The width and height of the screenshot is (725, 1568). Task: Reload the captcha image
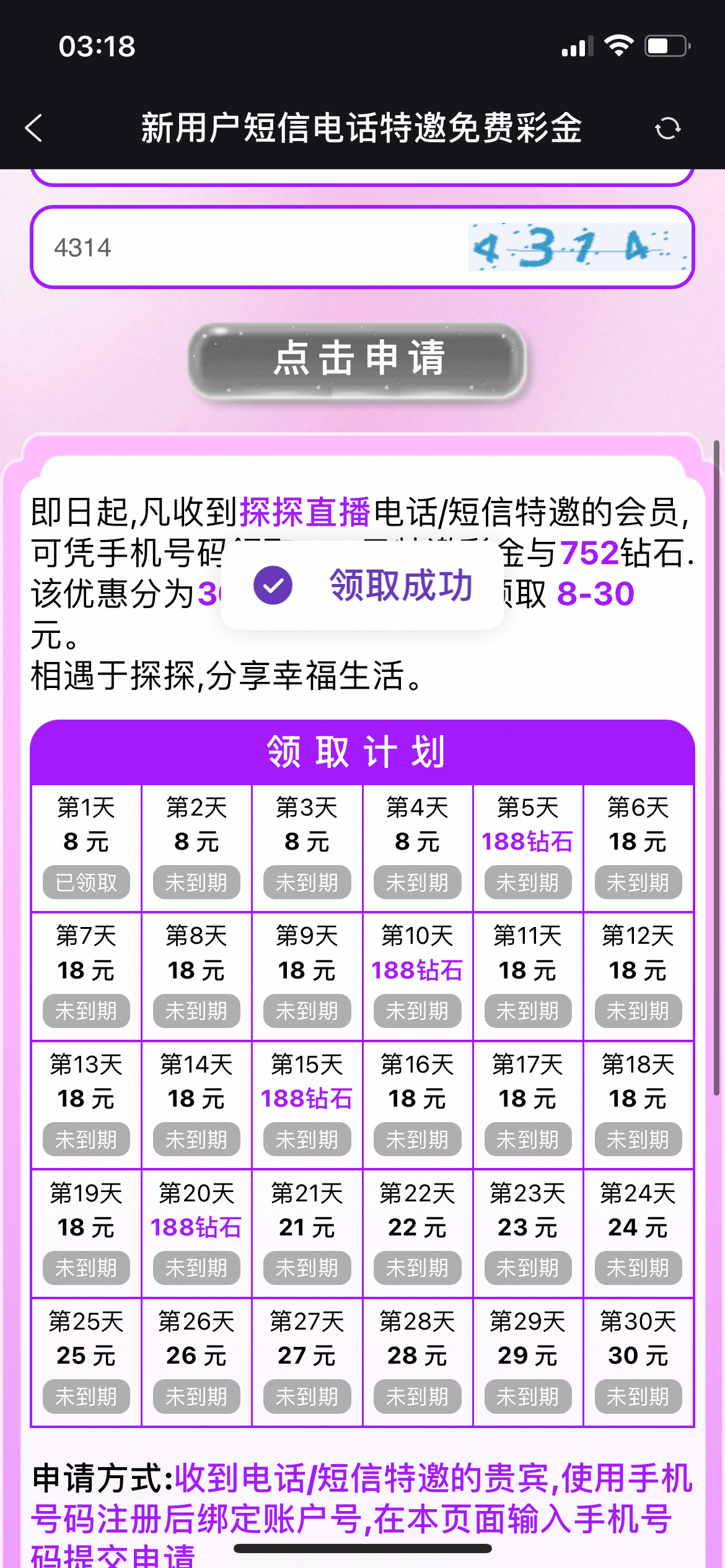tap(578, 248)
